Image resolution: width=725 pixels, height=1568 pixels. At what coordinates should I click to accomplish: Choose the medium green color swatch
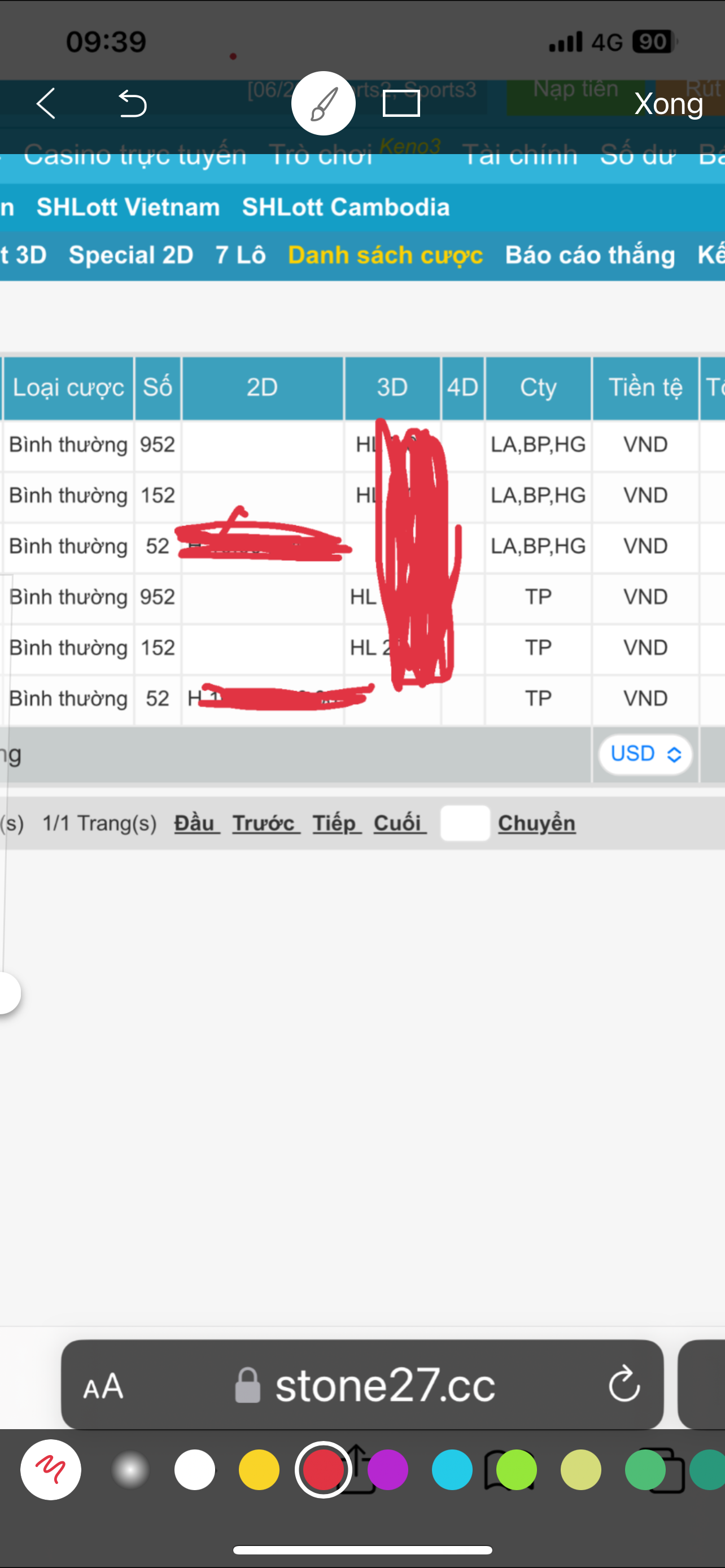(x=645, y=1470)
